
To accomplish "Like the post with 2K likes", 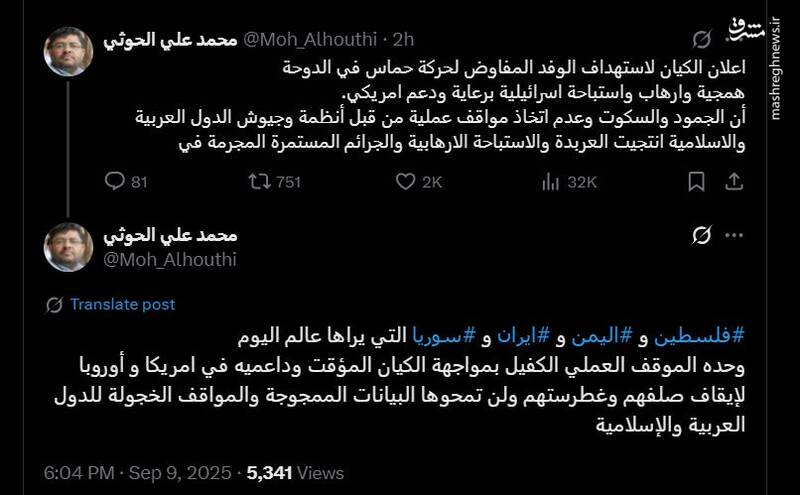I will click(405, 182).
